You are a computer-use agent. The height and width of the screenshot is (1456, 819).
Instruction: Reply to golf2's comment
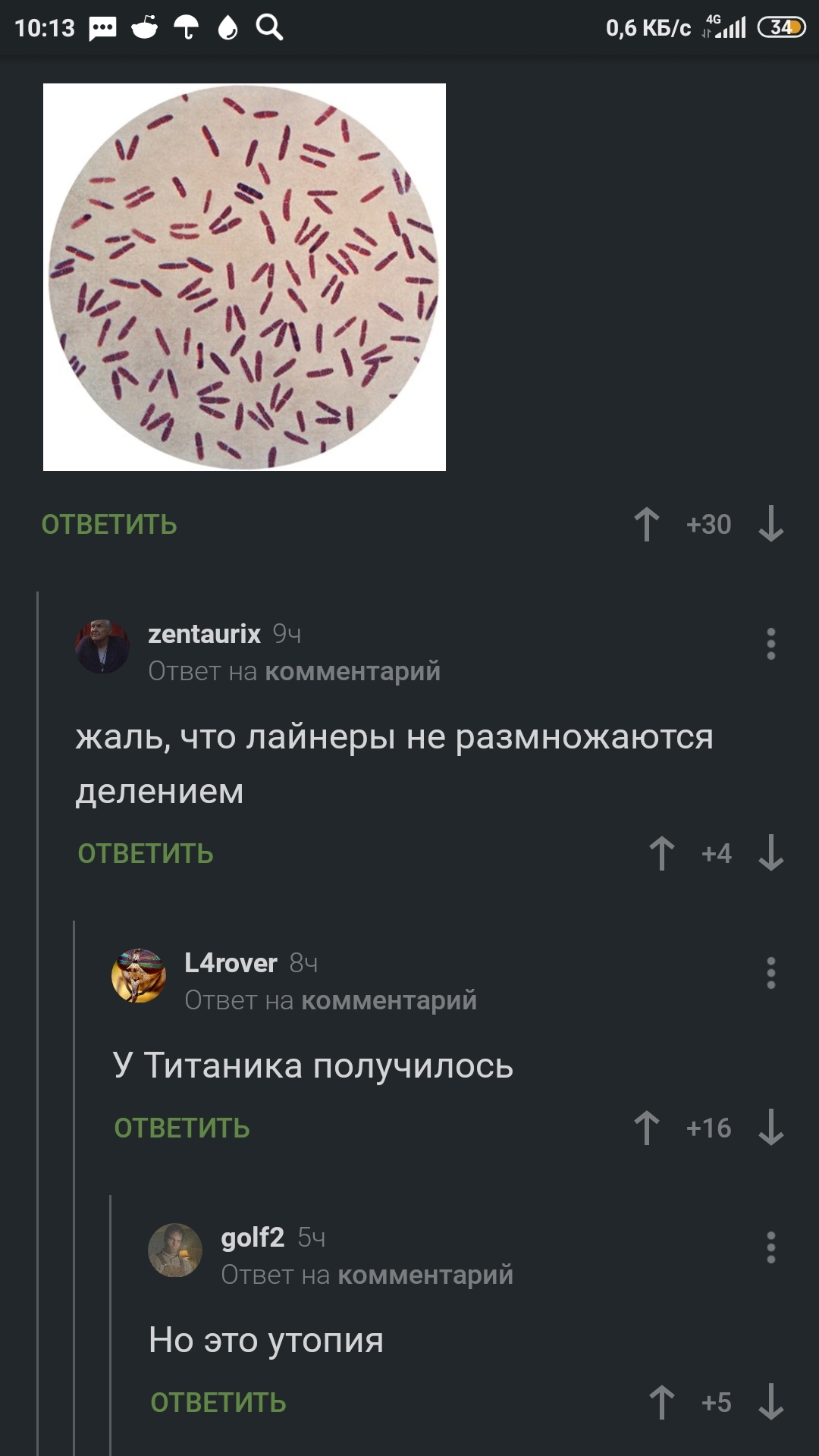pyautogui.click(x=218, y=1403)
